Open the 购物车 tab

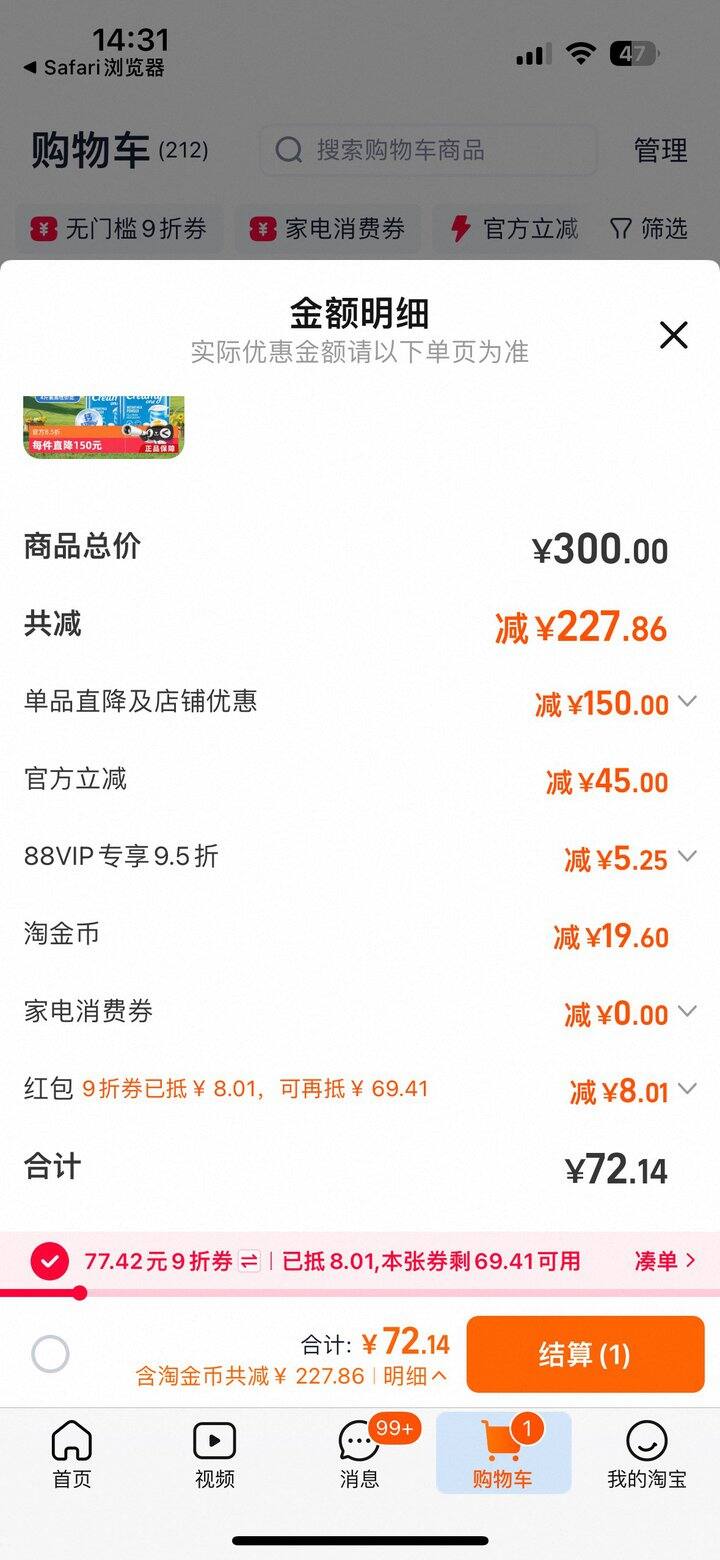tap(502, 1455)
